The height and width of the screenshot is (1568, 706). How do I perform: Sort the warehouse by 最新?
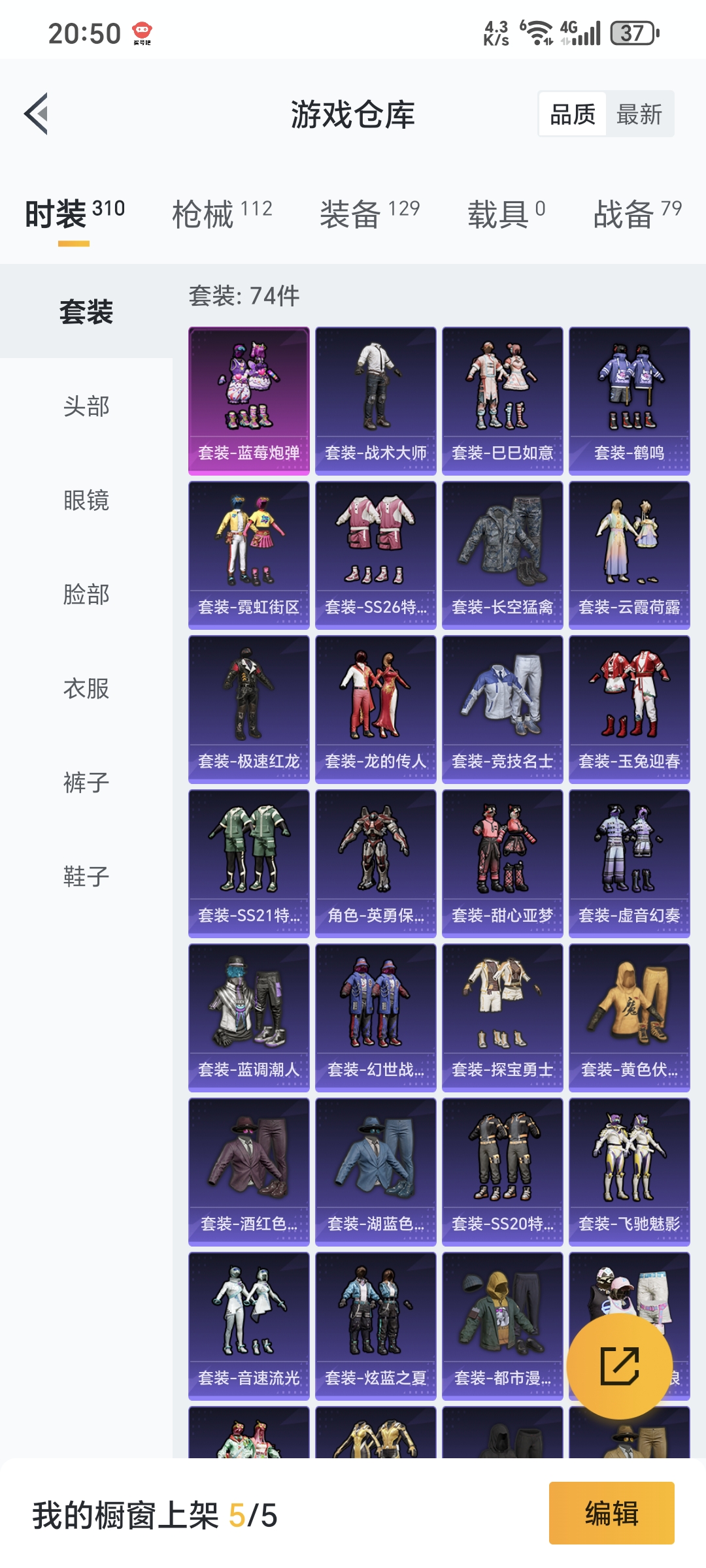point(639,114)
